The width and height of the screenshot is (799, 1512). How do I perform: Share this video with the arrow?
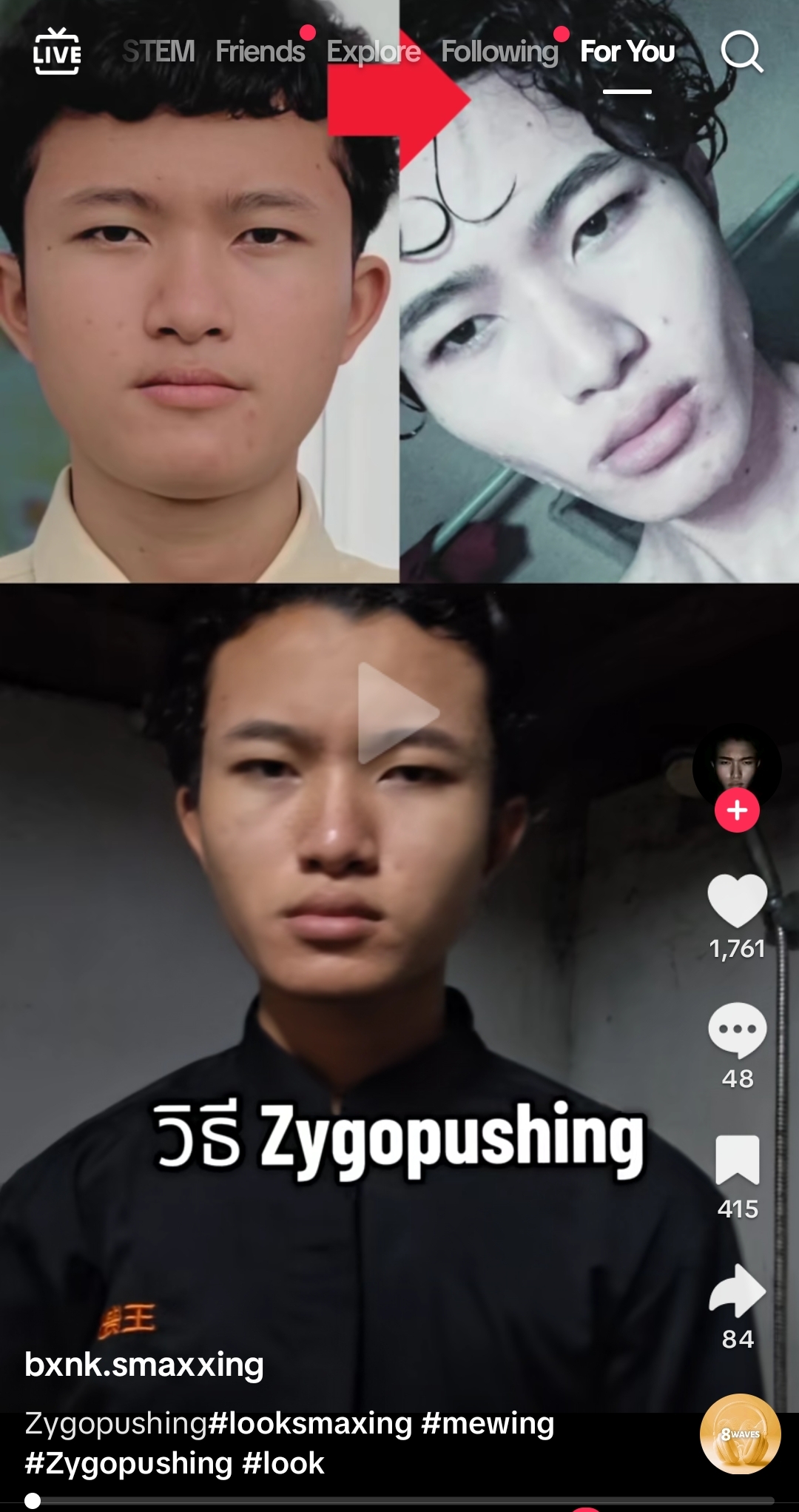pos(737,1290)
